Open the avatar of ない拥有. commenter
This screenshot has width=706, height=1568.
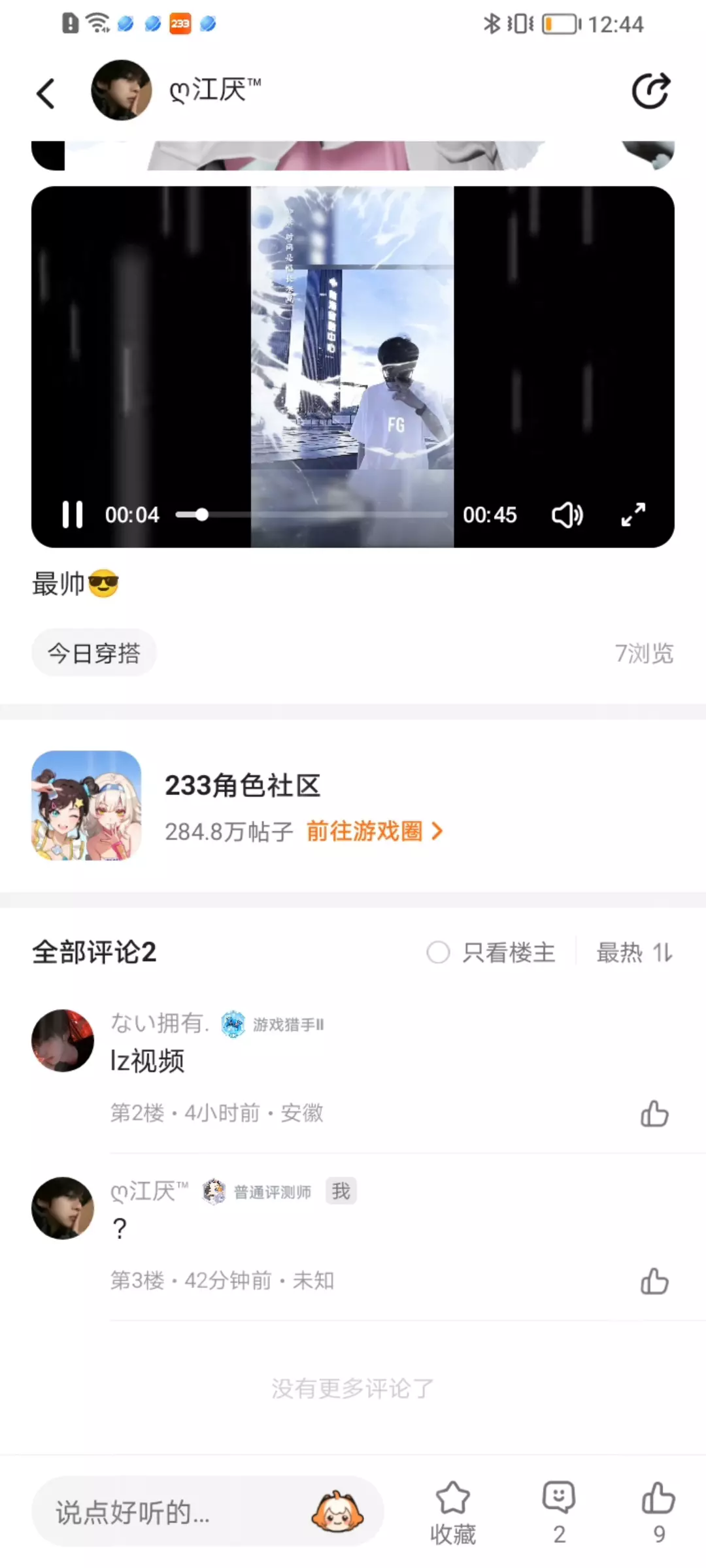(63, 1041)
